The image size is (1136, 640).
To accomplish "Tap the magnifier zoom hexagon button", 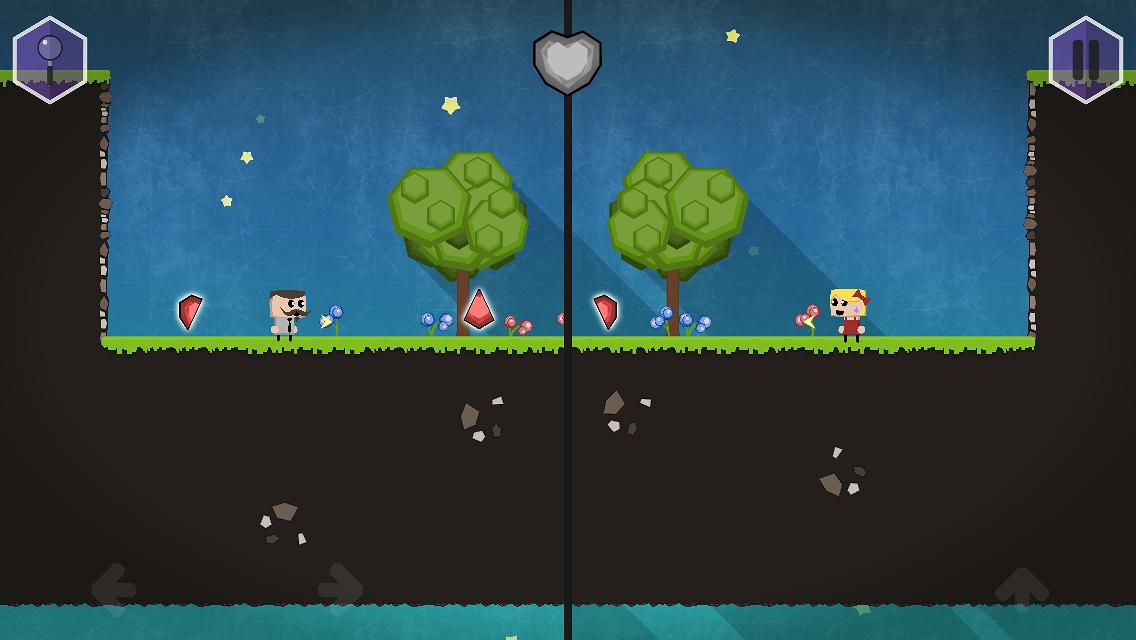I will click(50, 60).
